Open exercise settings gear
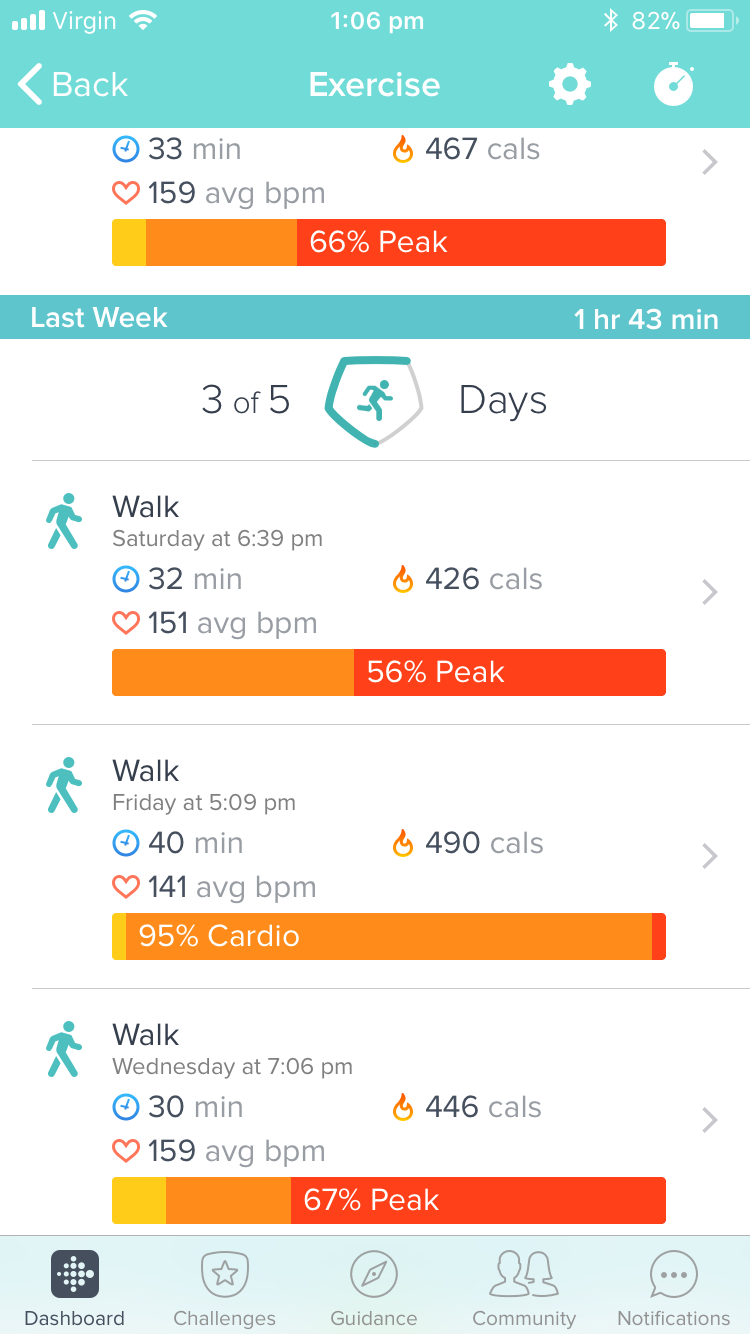This screenshot has height=1334, width=750. [570, 85]
